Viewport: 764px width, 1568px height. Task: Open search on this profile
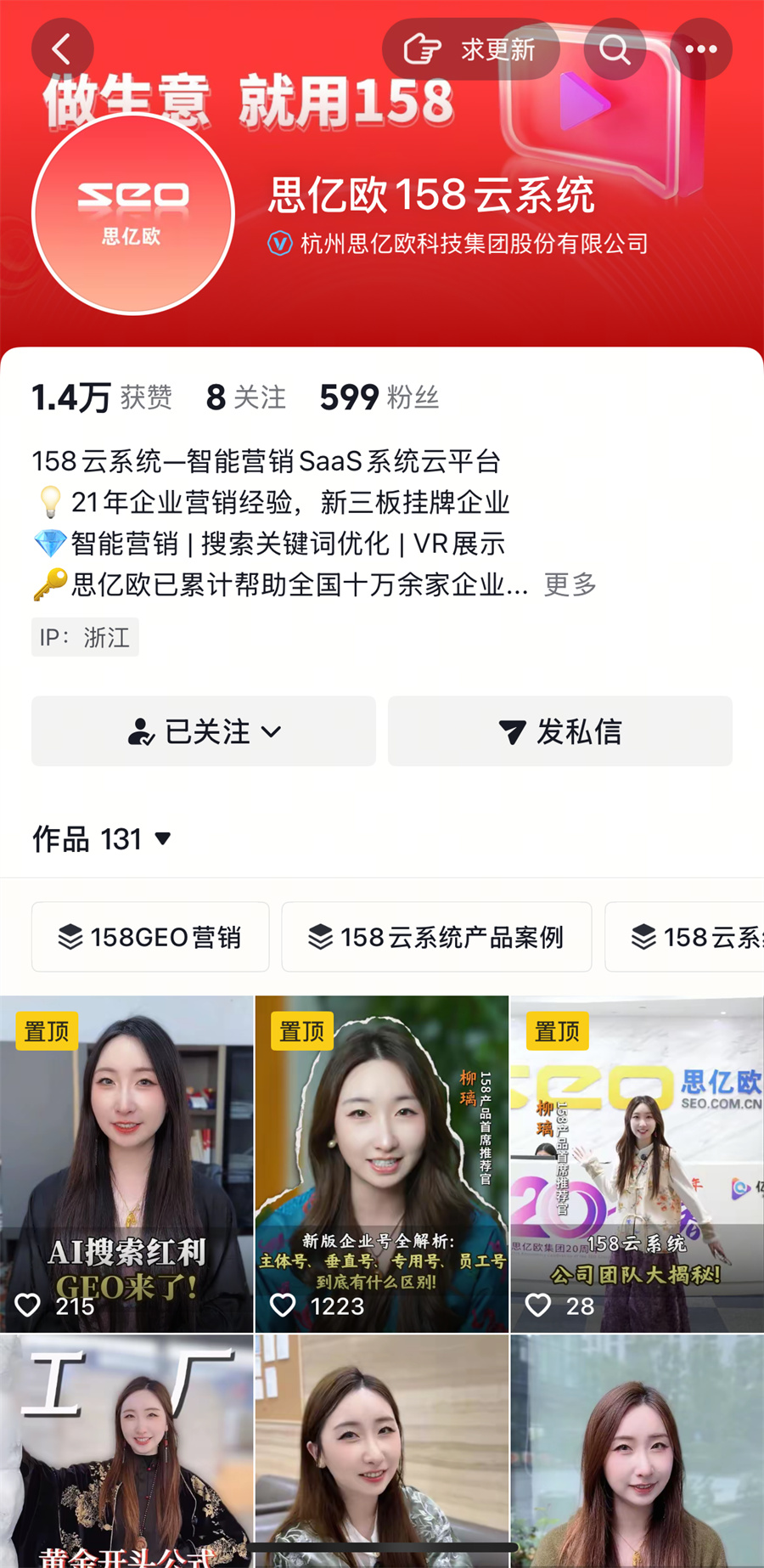pyautogui.click(x=615, y=49)
